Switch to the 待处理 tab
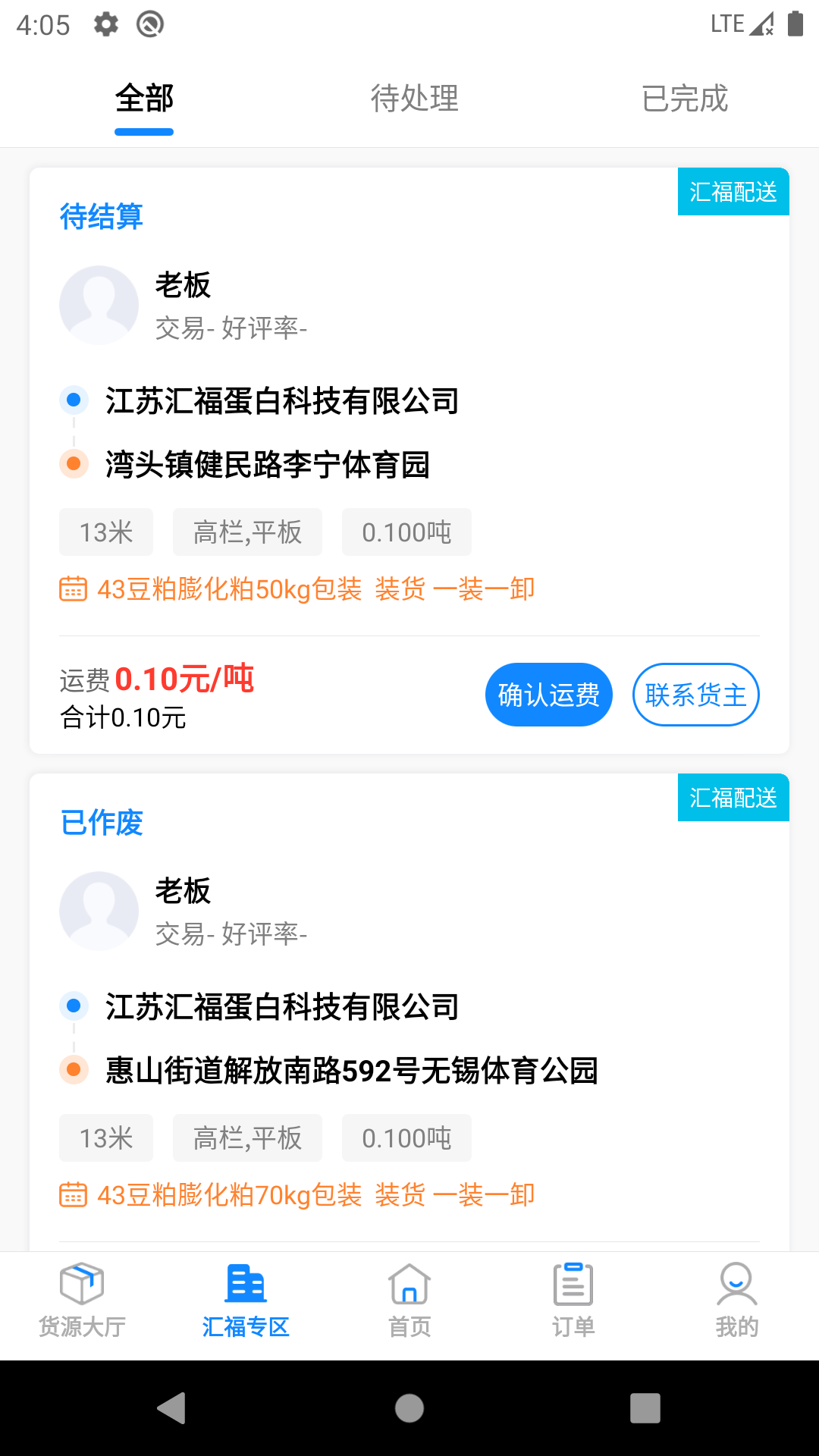Image resolution: width=819 pixels, height=1456 pixels. [414, 99]
